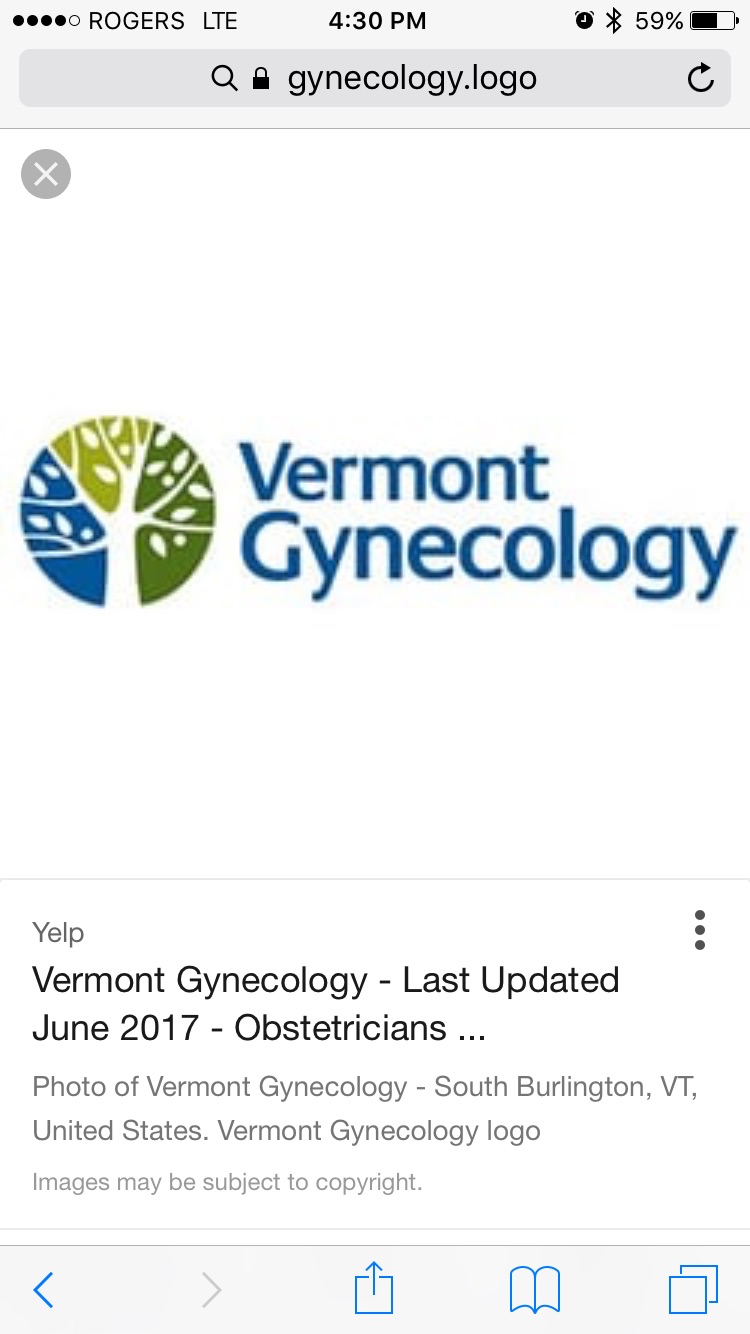The image size is (750, 1334).
Task: Open Safari bookmarks
Action: 534,1290
